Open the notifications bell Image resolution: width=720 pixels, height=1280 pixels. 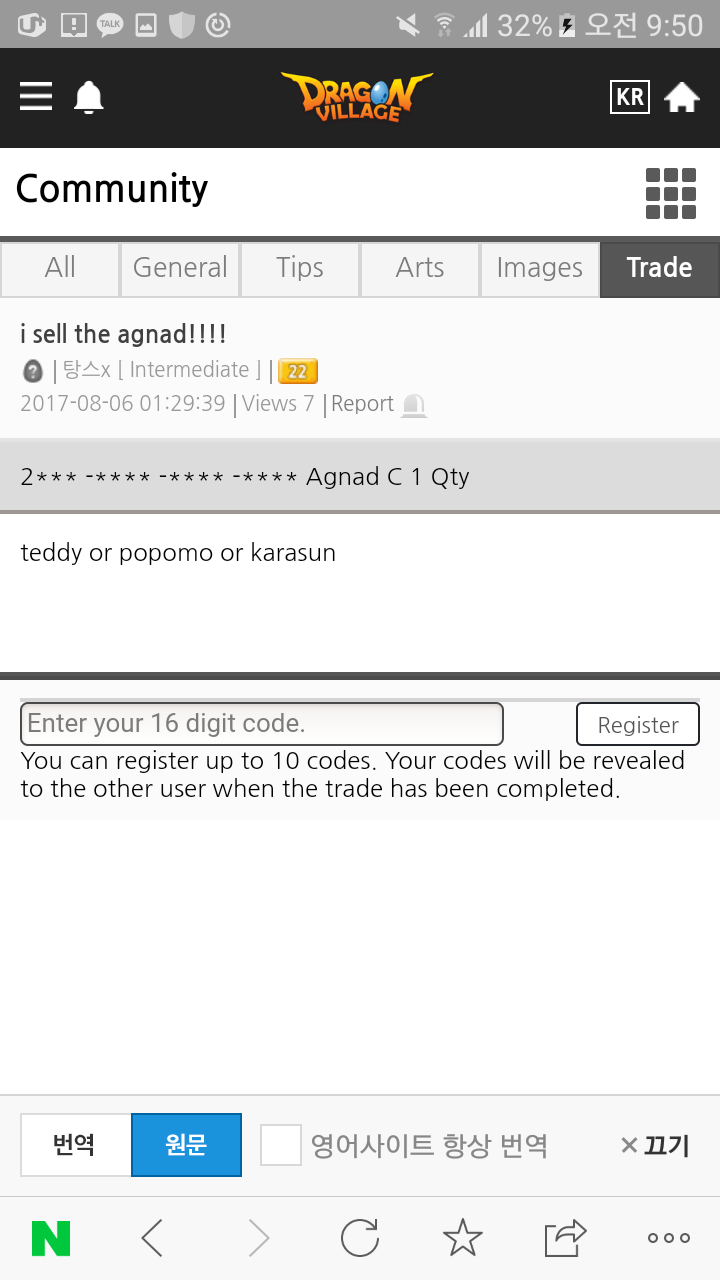[x=89, y=97]
